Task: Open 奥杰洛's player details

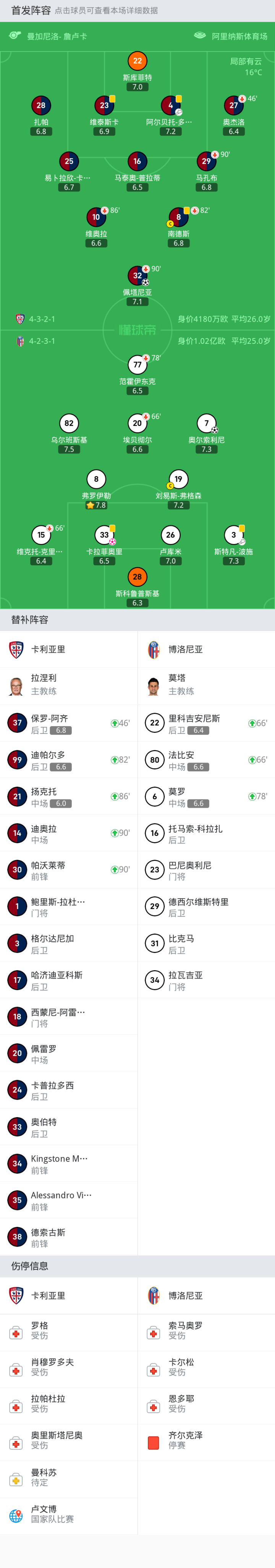Action: pyautogui.click(x=234, y=106)
